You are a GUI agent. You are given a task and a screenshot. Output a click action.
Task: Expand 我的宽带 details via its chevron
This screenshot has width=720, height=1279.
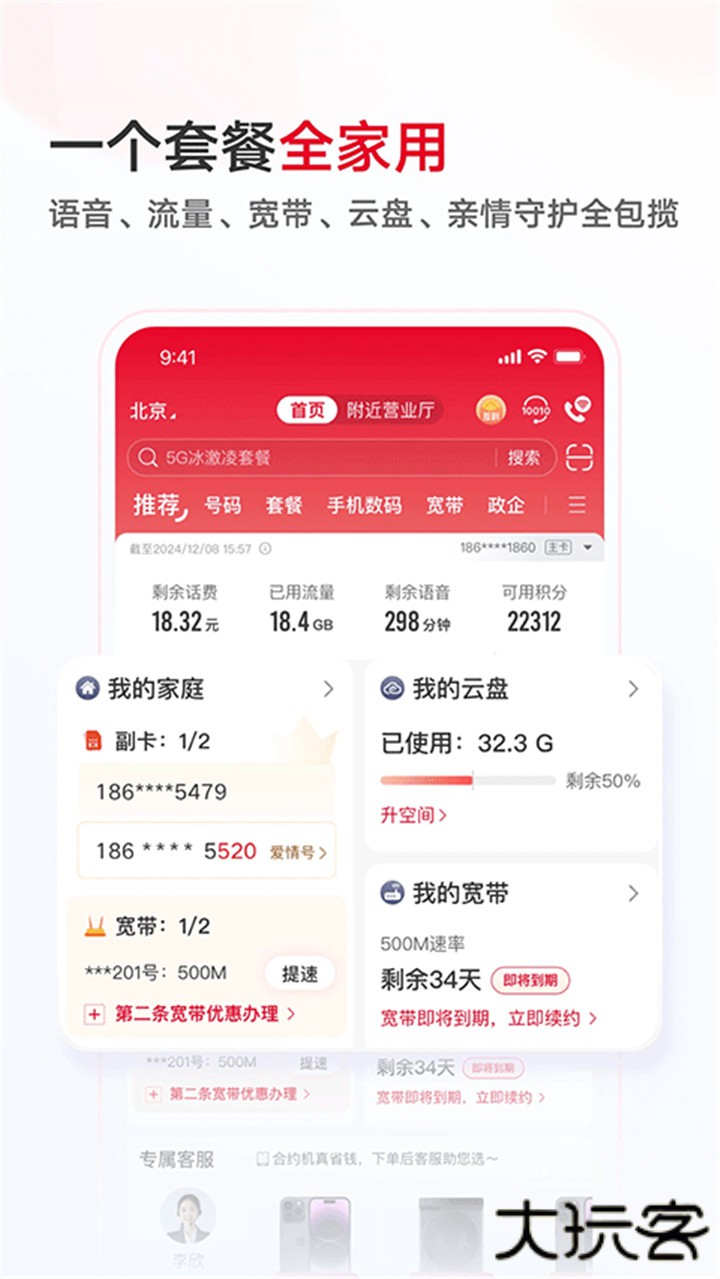coord(632,893)
